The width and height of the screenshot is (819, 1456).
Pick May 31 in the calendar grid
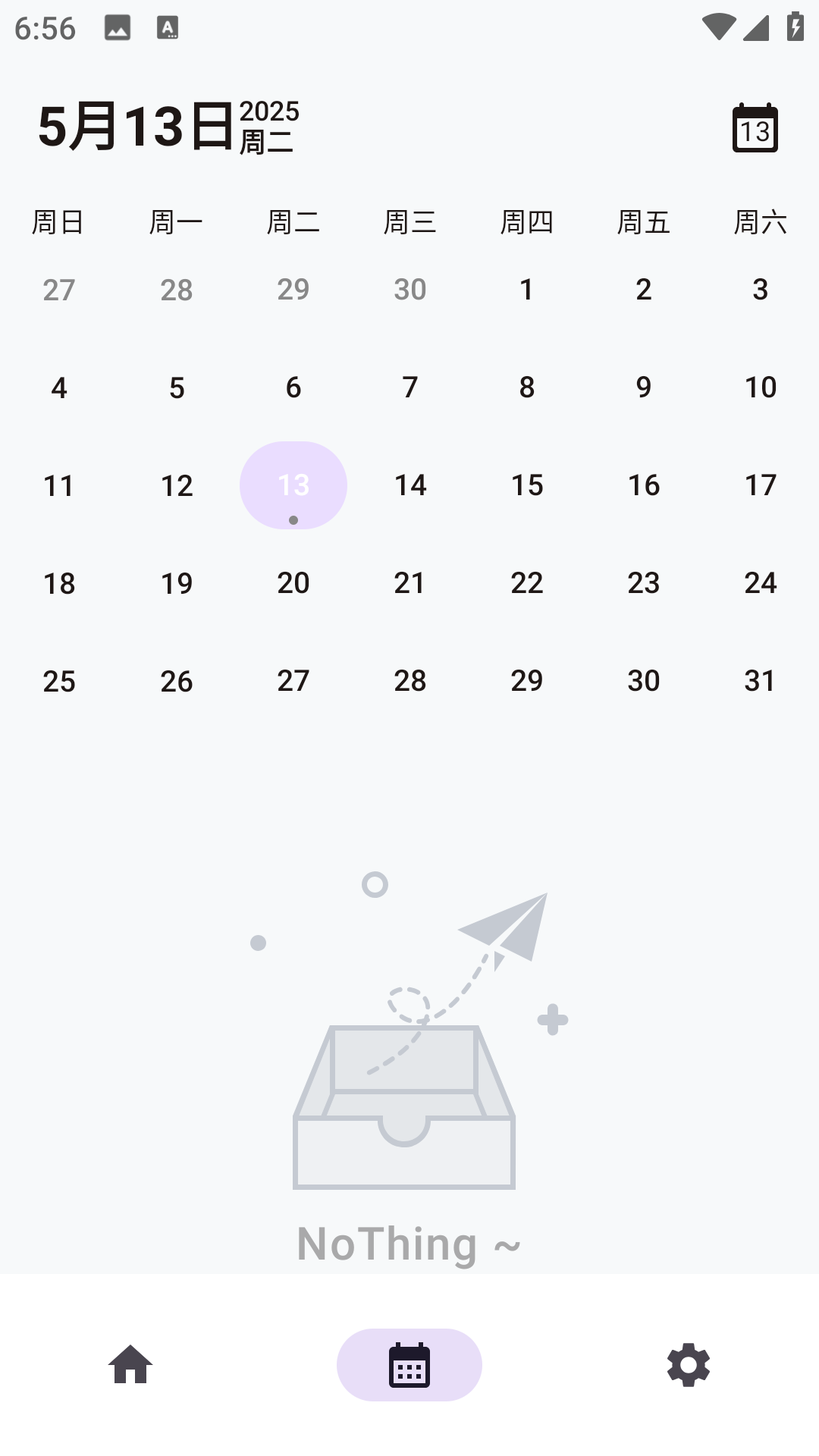[760, 681]
